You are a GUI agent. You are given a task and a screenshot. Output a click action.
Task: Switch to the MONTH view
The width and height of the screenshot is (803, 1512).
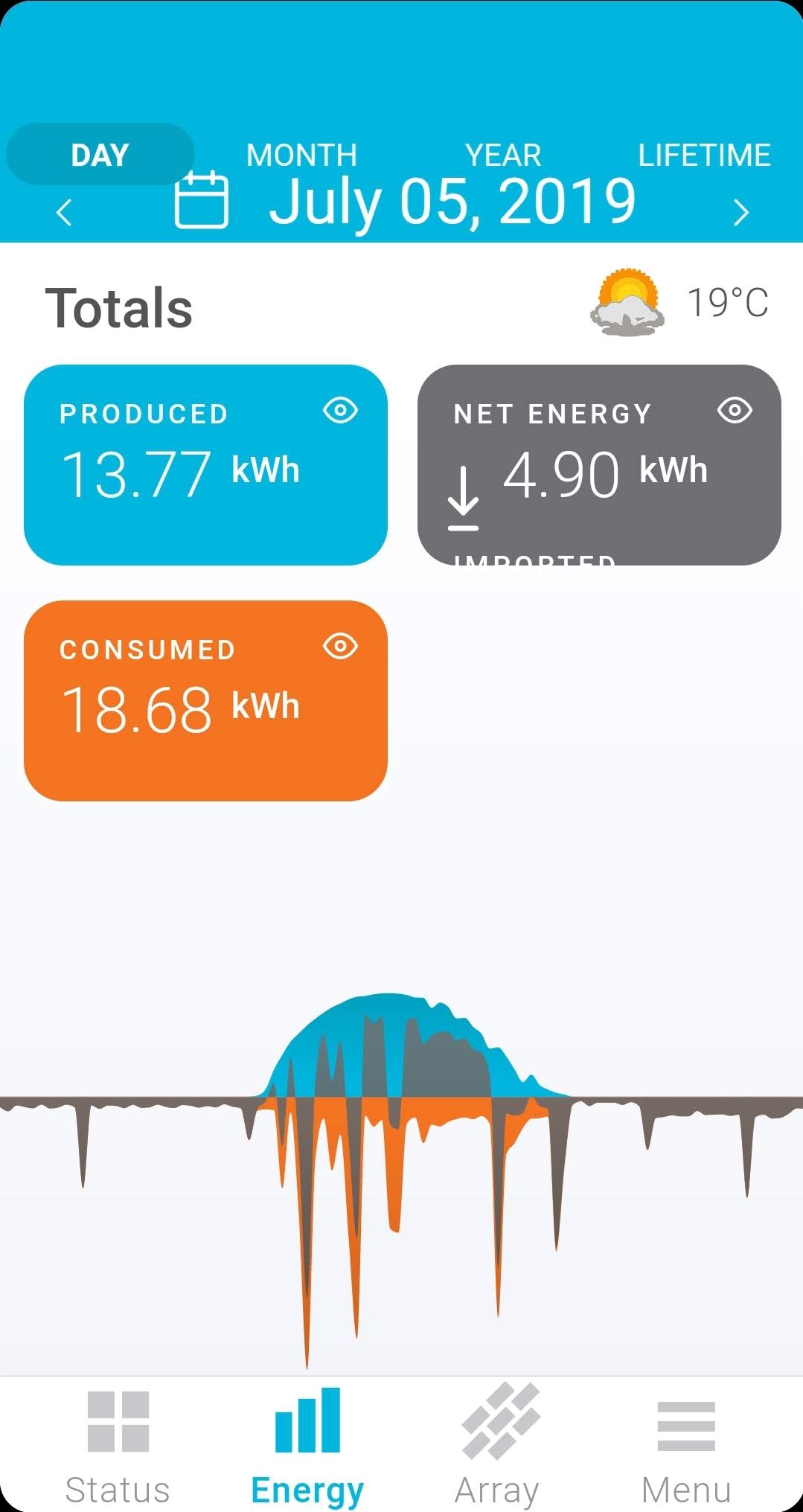click(301, 155)
